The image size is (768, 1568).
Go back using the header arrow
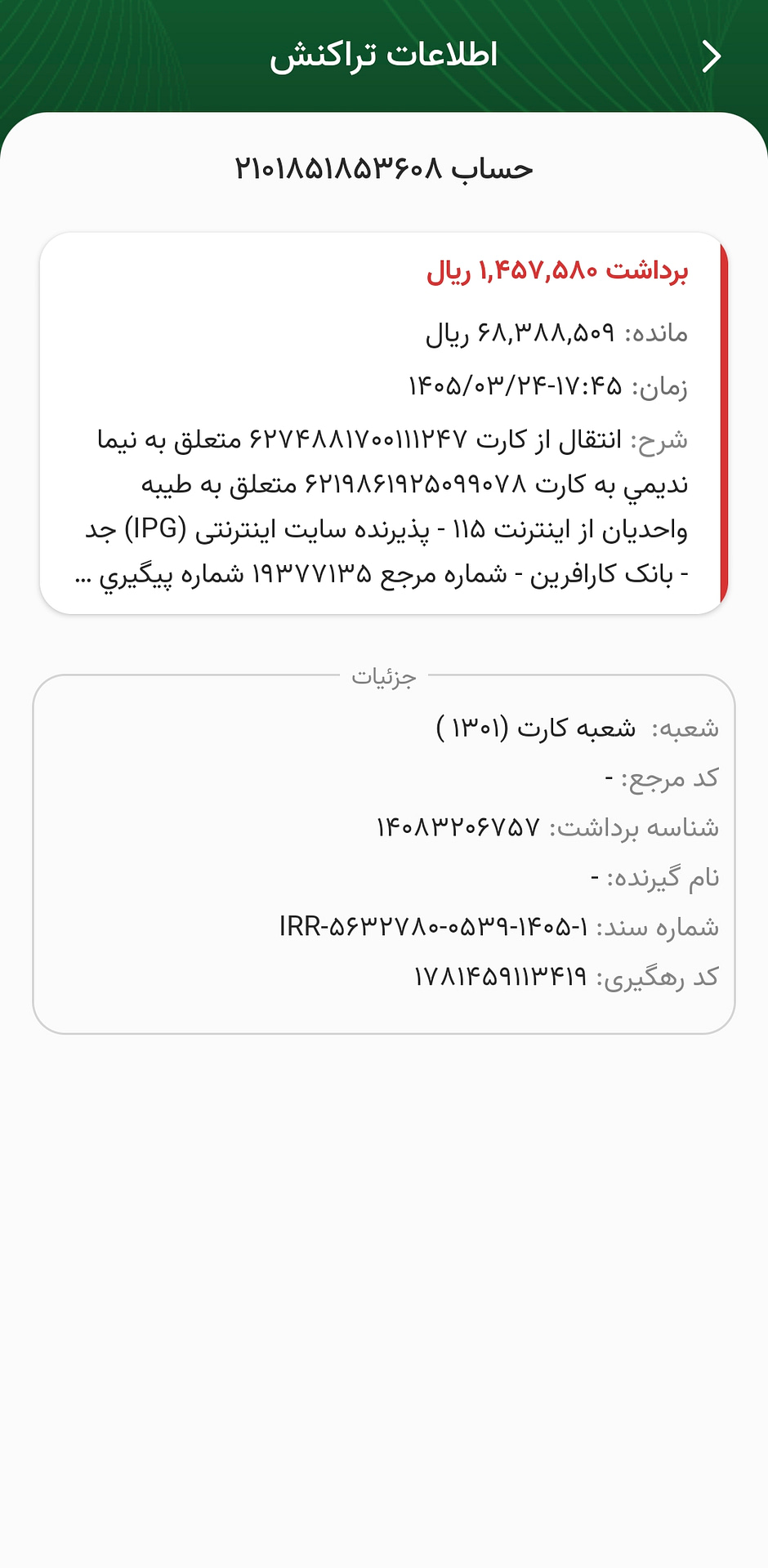pyautogui.click(x=712, y=56)
